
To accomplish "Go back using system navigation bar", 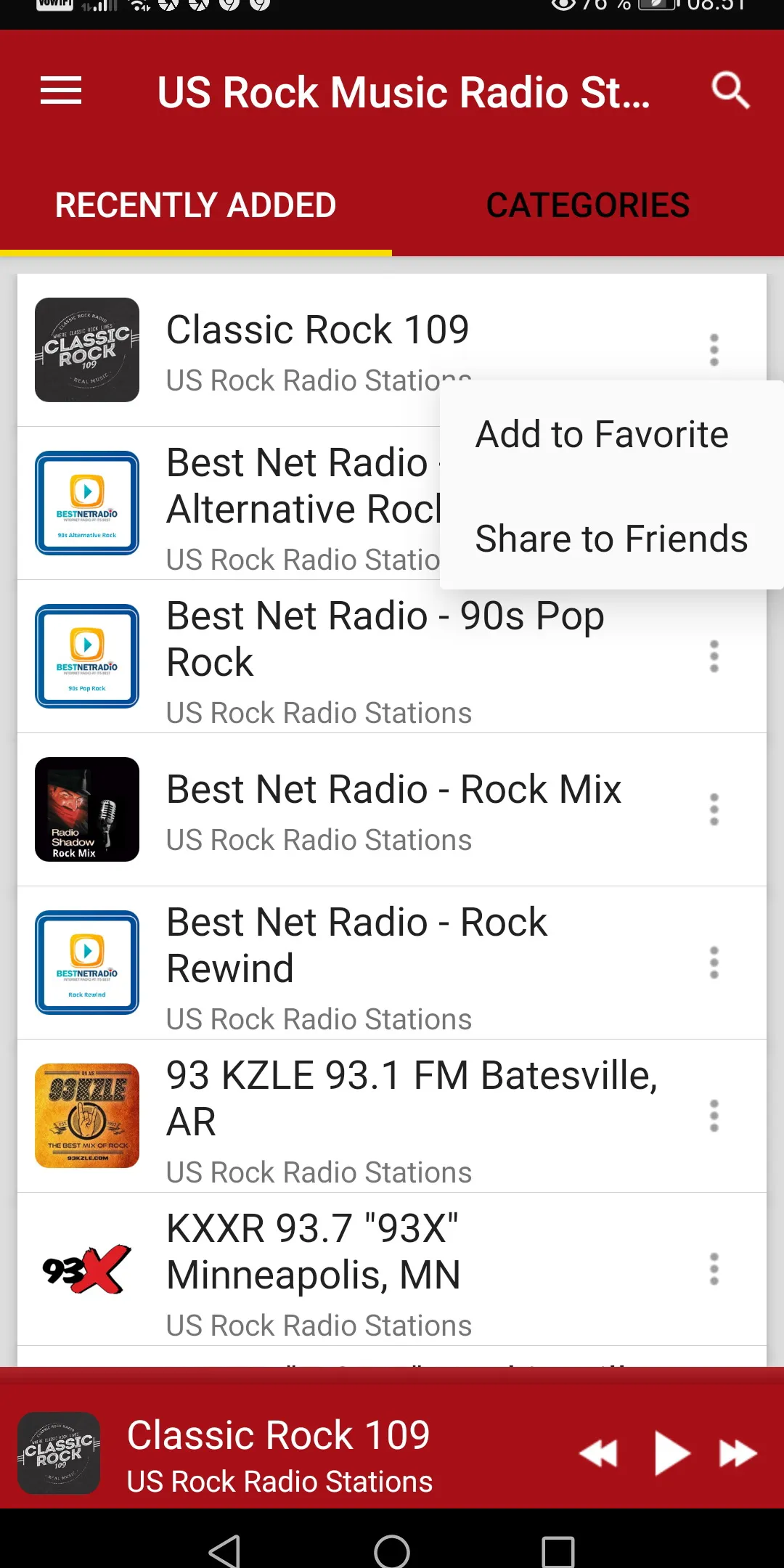I will click(x=224, y=1552).
